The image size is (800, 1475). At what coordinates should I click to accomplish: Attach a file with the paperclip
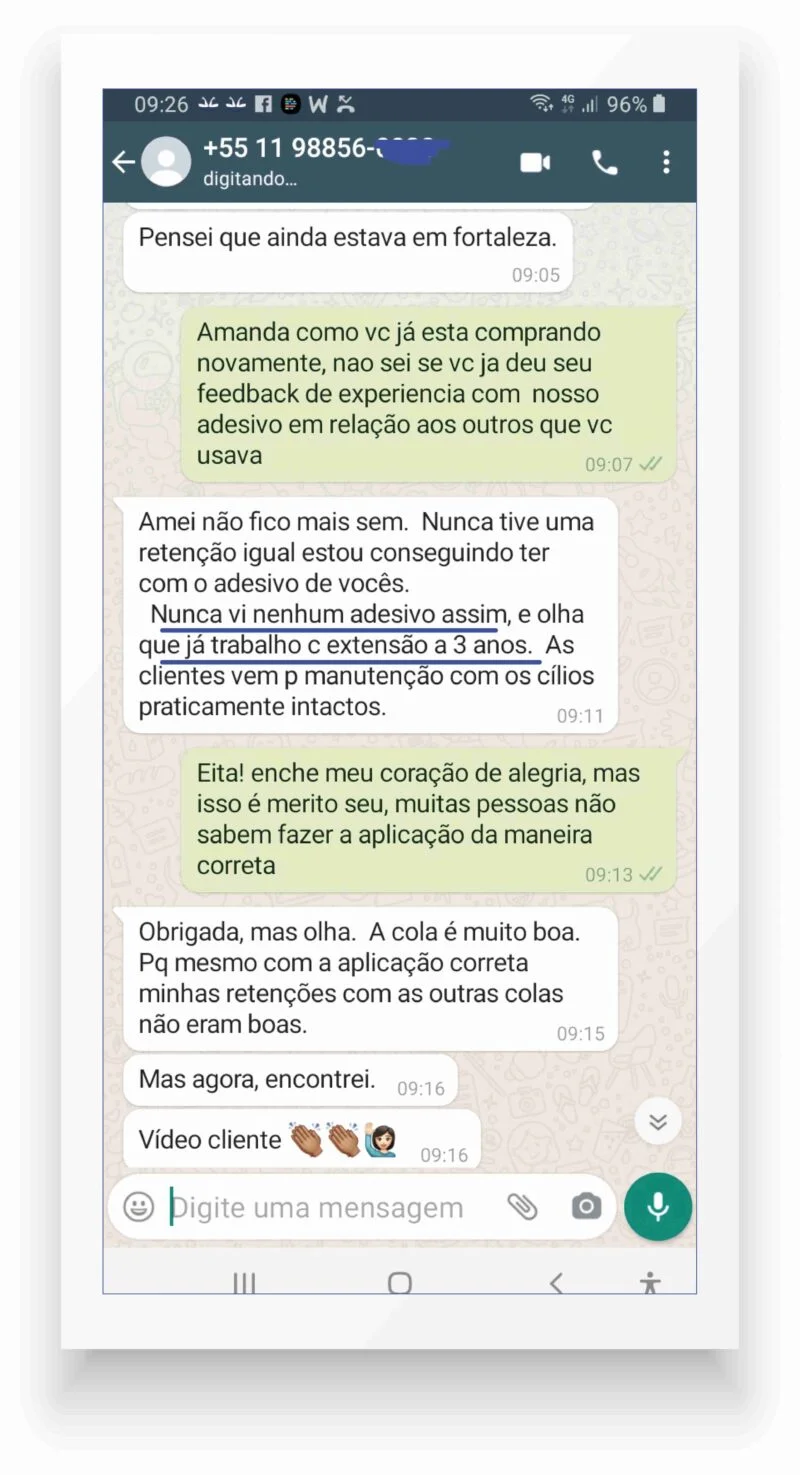click(522, 1207)
